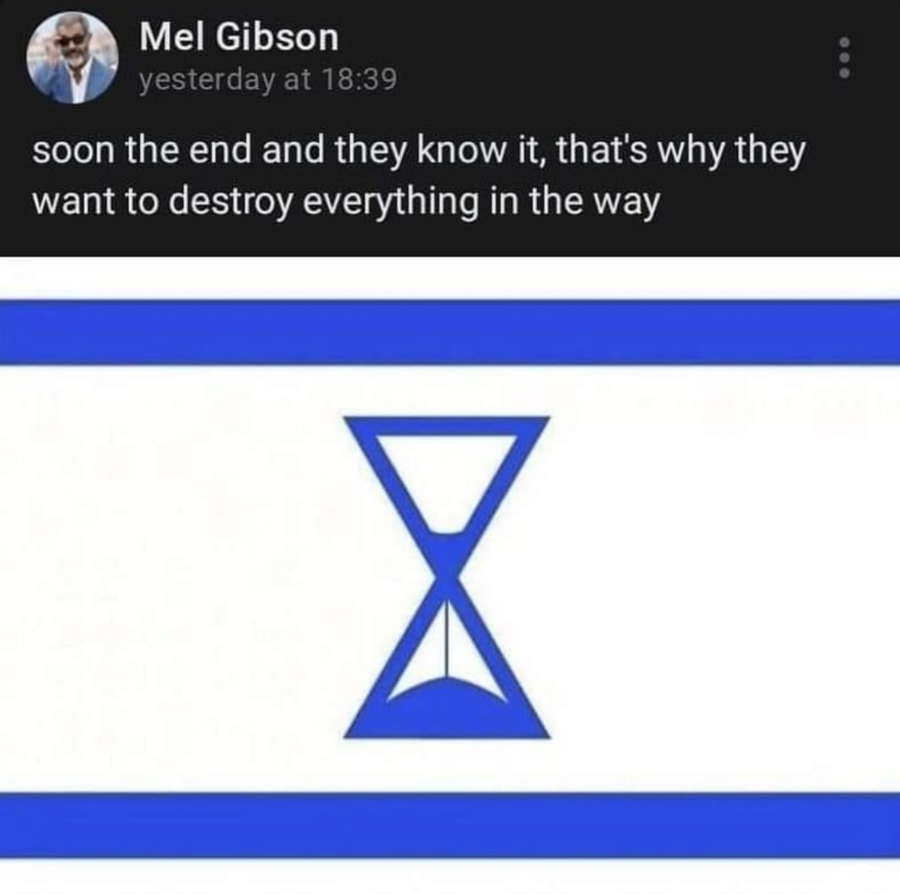Viewport: 900px width, 894px height.
Task: Open the post's three-dot overflow menu
Action: click(x=844, y=59)
